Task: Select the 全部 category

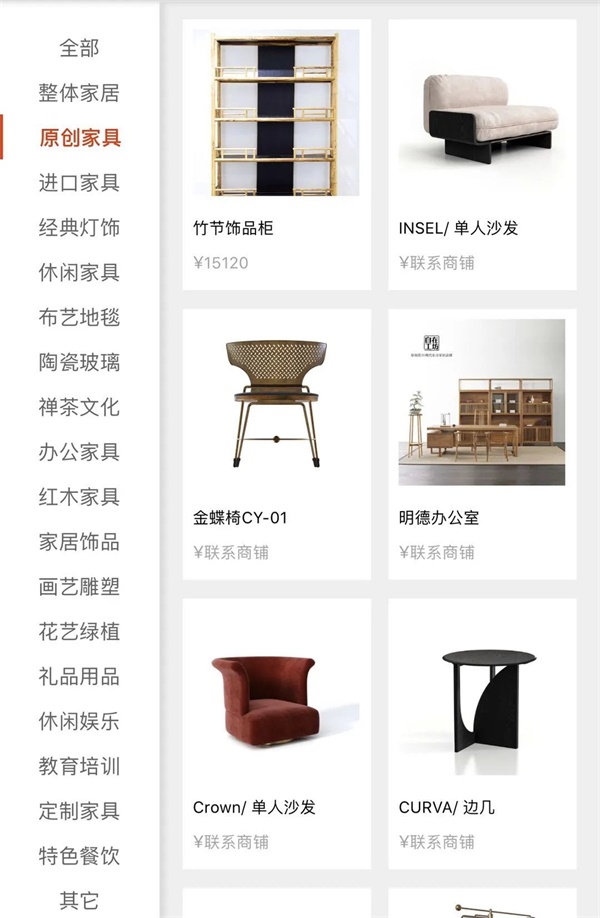Action: [x=79, y=48]
